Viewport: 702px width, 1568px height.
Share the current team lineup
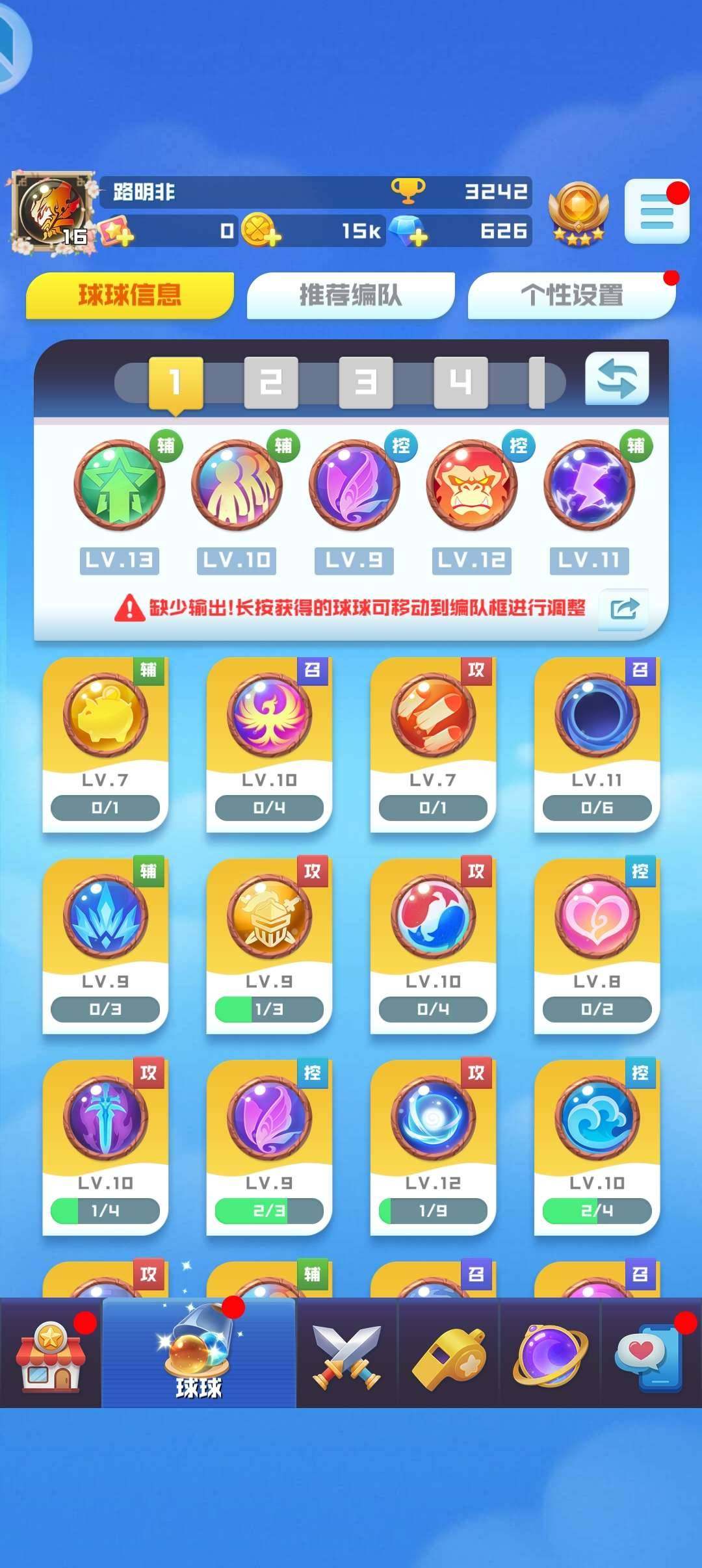coord(624,608)
